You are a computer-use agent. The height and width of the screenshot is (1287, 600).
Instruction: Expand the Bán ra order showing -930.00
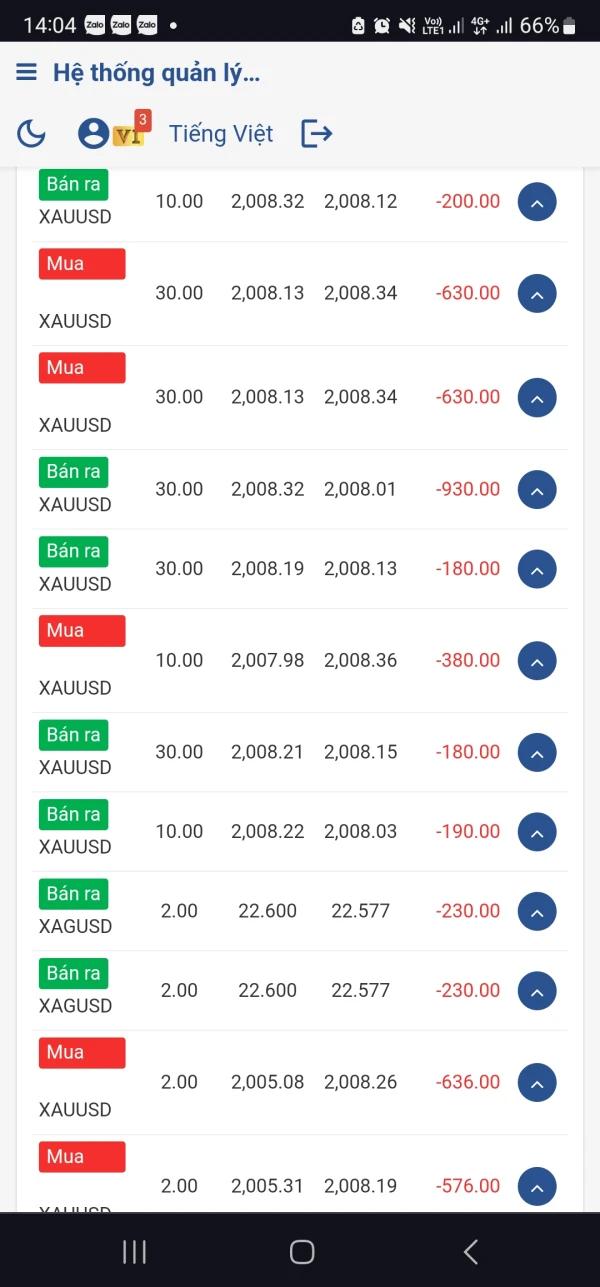(x=537, y=490)
